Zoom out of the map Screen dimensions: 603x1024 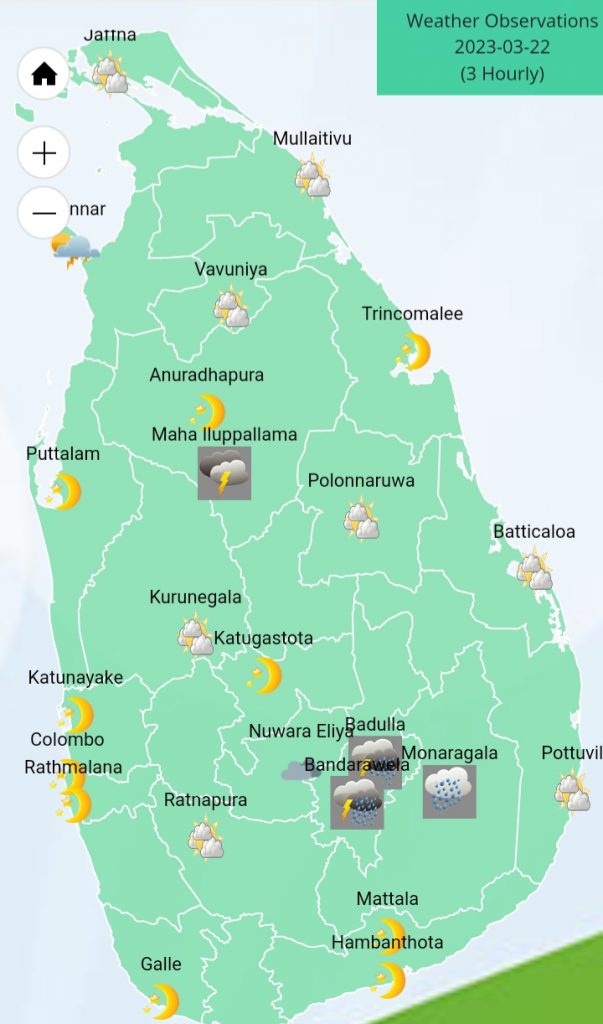(44, 212)
